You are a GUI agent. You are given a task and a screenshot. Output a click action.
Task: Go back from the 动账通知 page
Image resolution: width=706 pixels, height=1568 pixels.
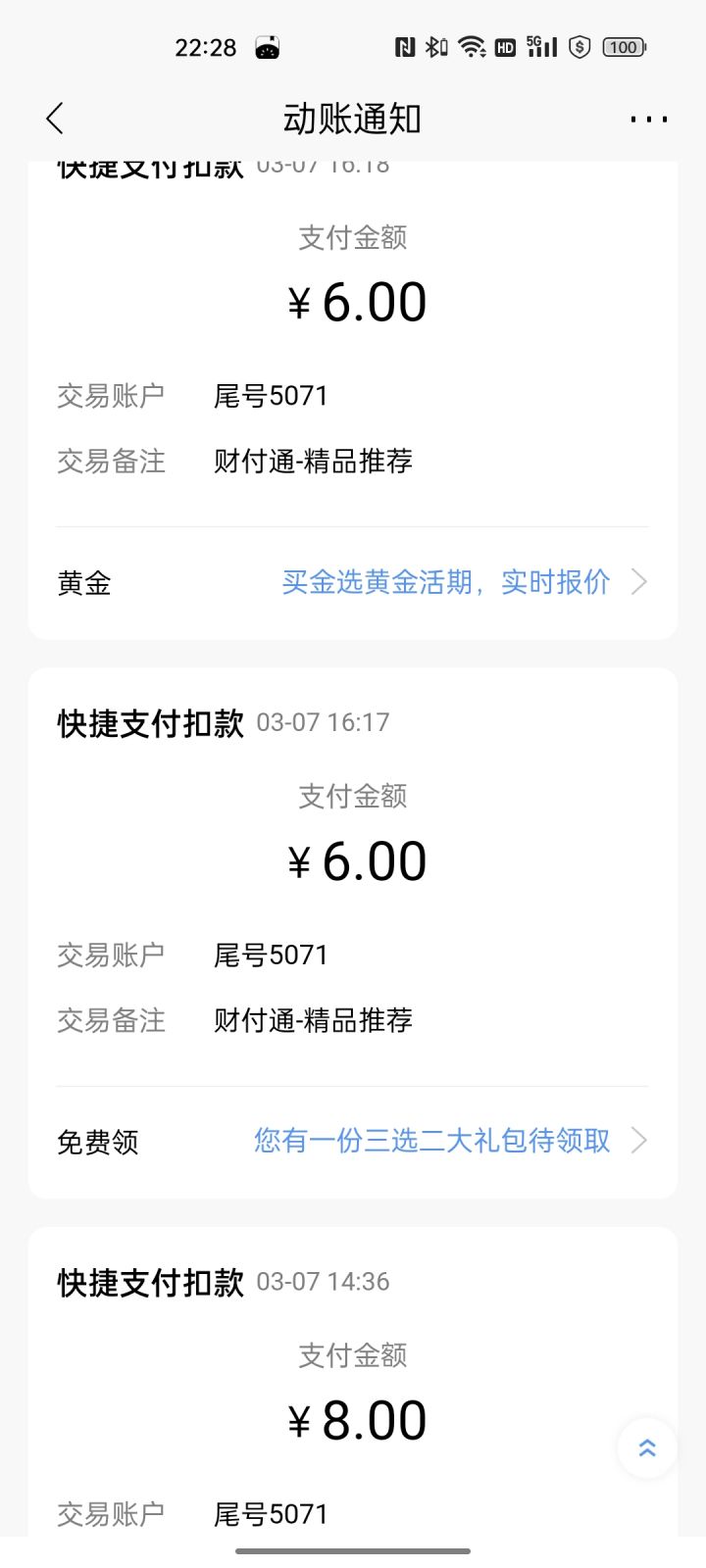point(55,119)
